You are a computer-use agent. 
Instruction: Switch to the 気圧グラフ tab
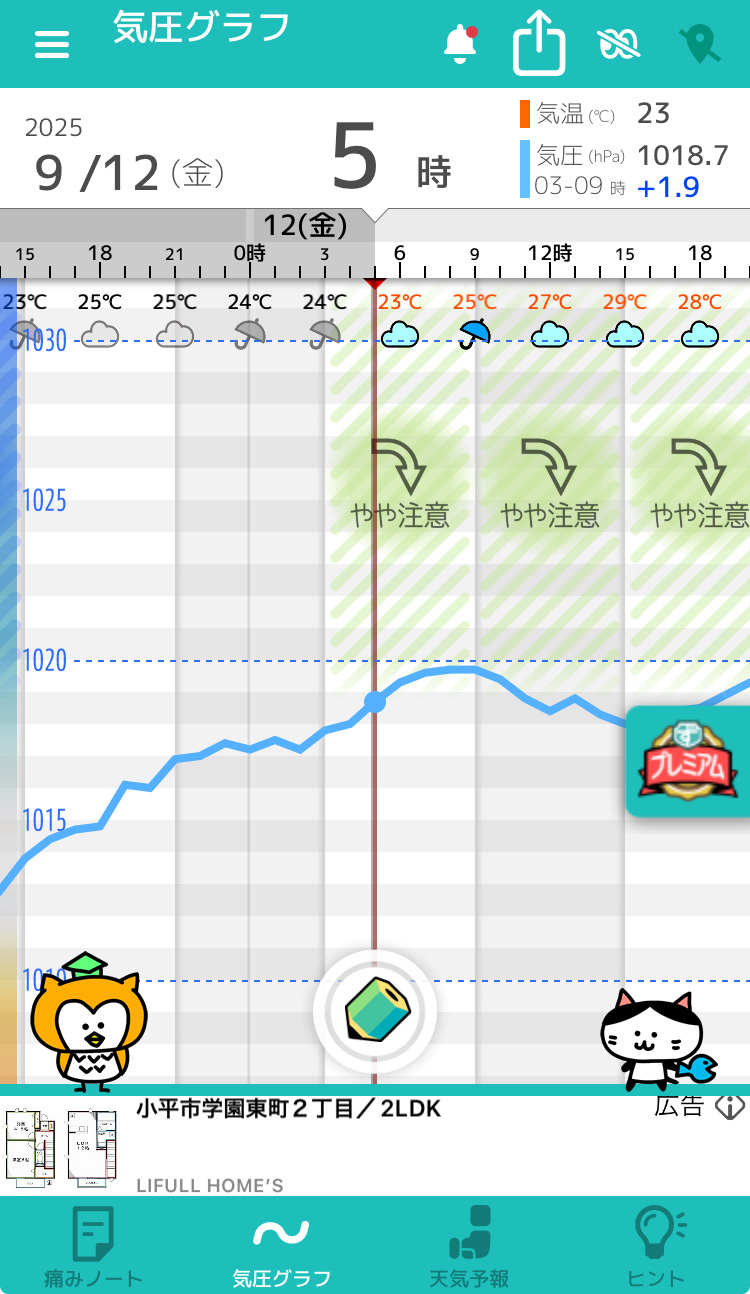pyautogui.click(x=281, y=1246)
